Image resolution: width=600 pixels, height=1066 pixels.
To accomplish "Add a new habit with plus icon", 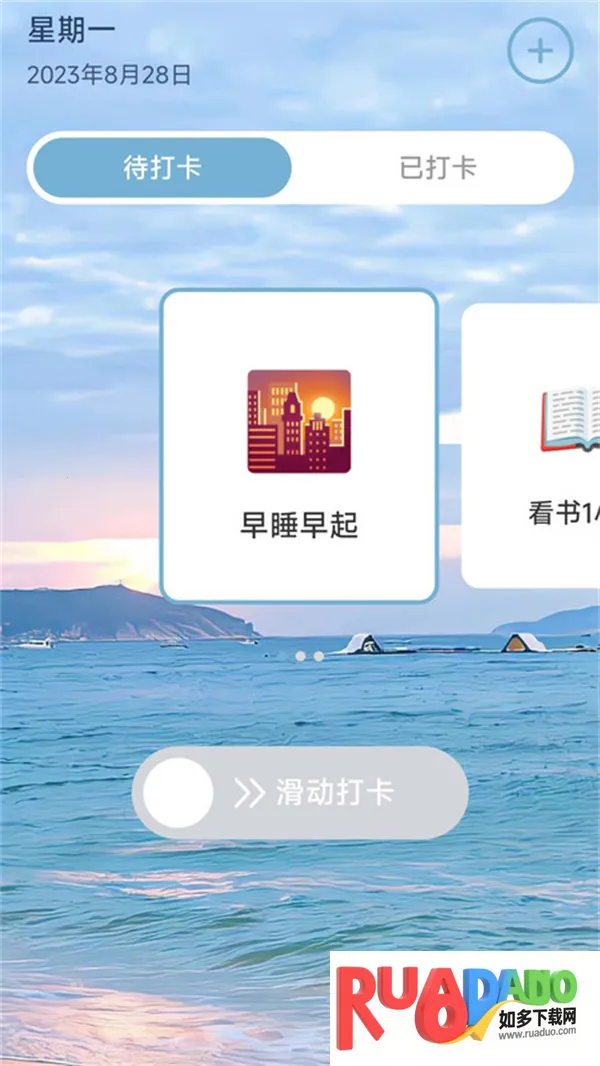I will [540, 51].
